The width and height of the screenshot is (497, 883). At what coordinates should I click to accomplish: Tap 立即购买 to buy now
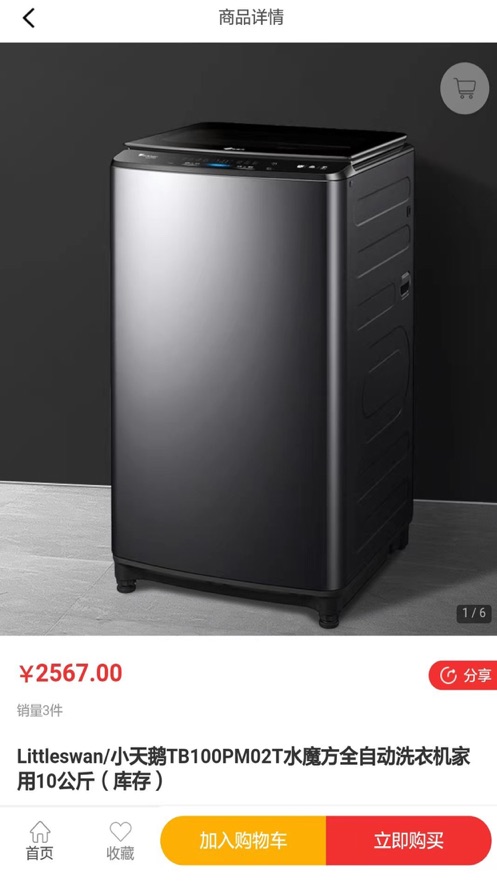click(x=409, y=841)
